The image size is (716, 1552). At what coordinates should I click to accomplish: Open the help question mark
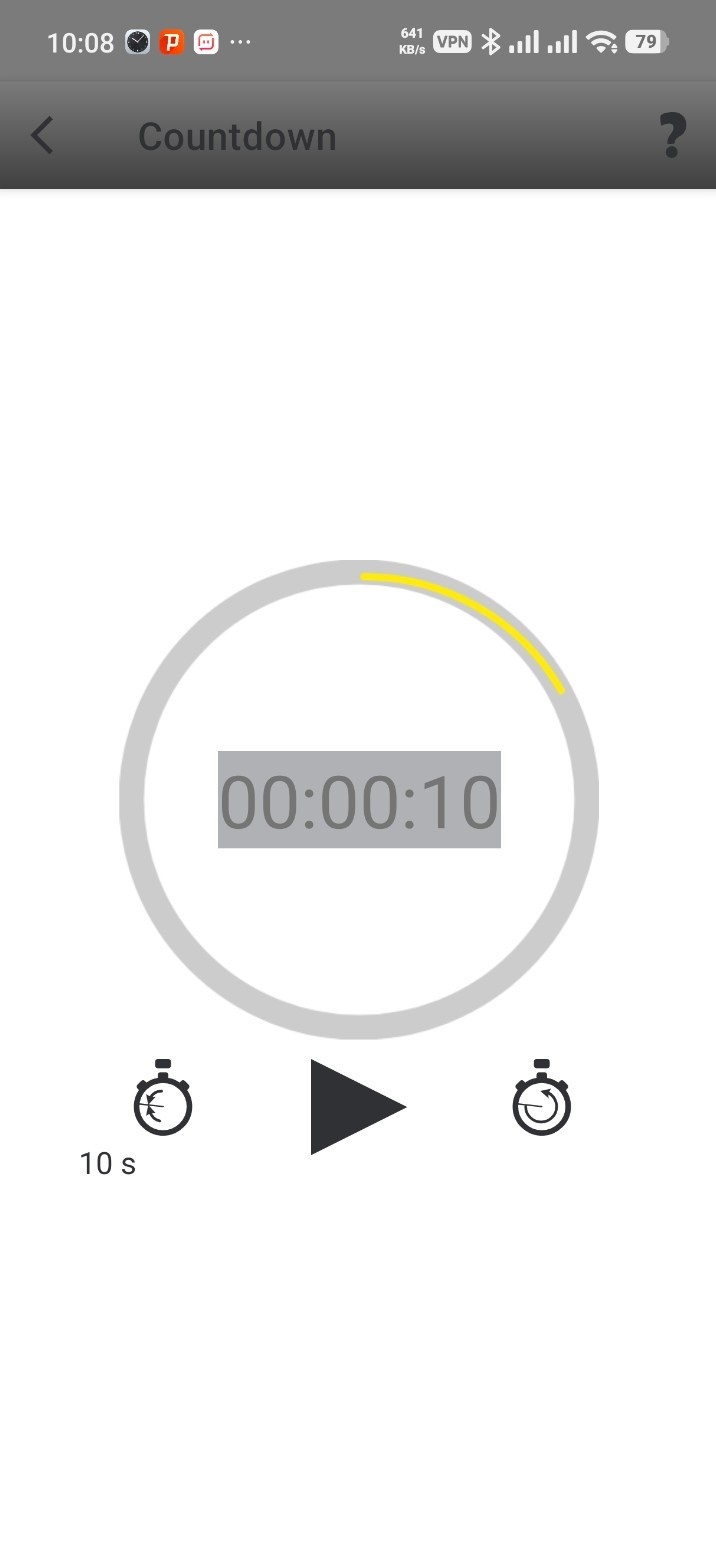pyautogui.click(x=672, y=136)
